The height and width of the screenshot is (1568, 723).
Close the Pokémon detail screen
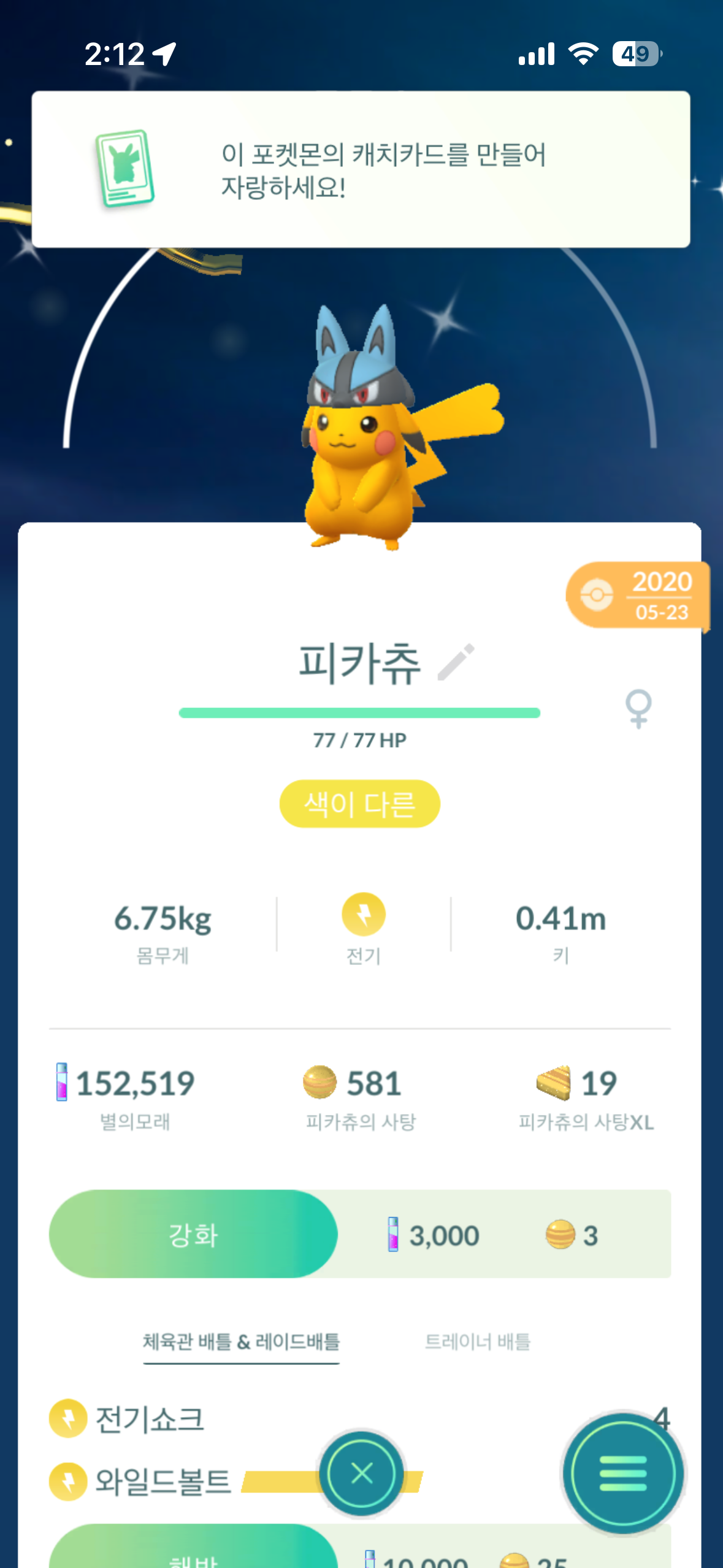point(361,1472)
